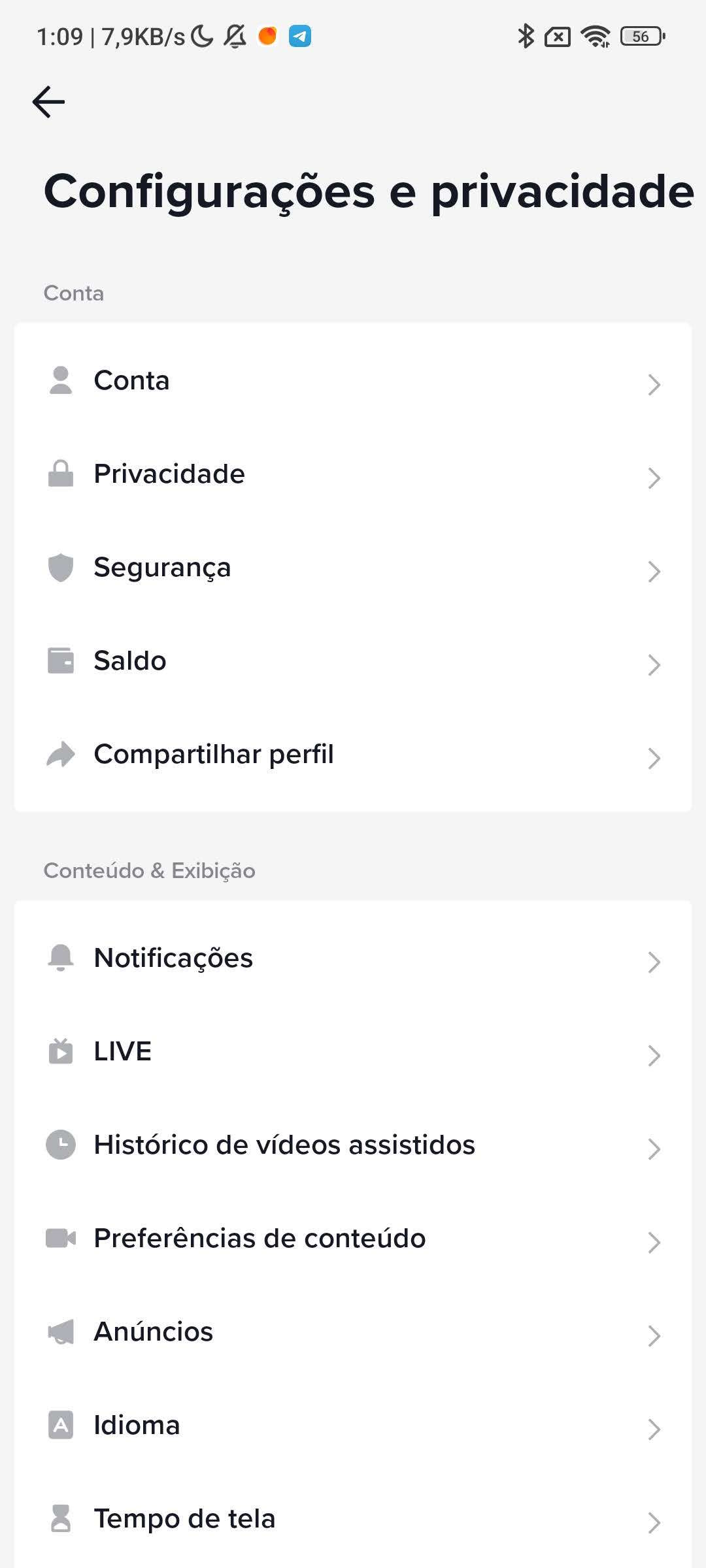Open Saldo
Image resolution: width=706 pixels, height=1568 pixels.
click(x=353, y=661)
